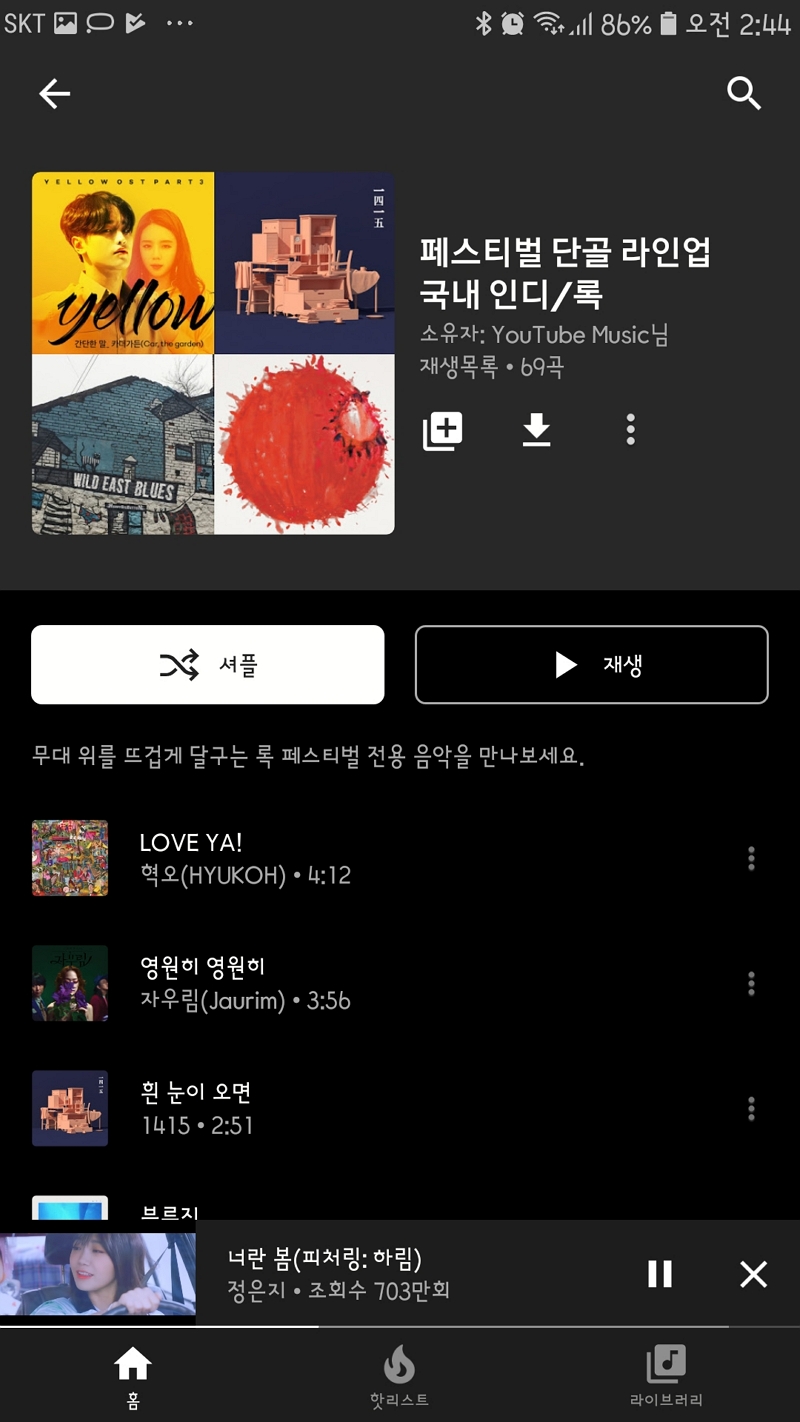This screenshot has width=800, height=1422.
Task: Open more options for 흰 눈이 오면
Action: point(751,1109)
